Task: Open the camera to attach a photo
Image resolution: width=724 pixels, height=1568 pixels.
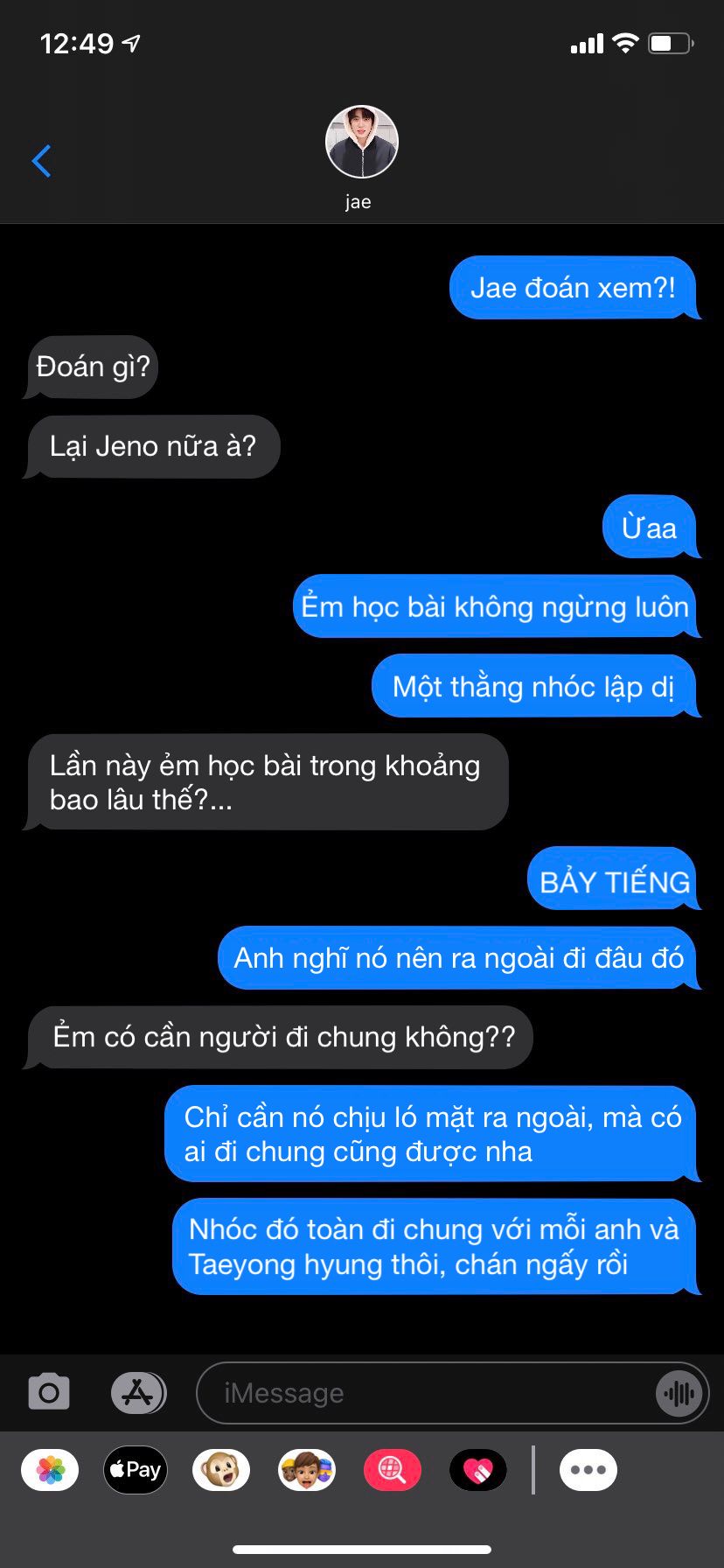Action: click(x=49, y=1392)
